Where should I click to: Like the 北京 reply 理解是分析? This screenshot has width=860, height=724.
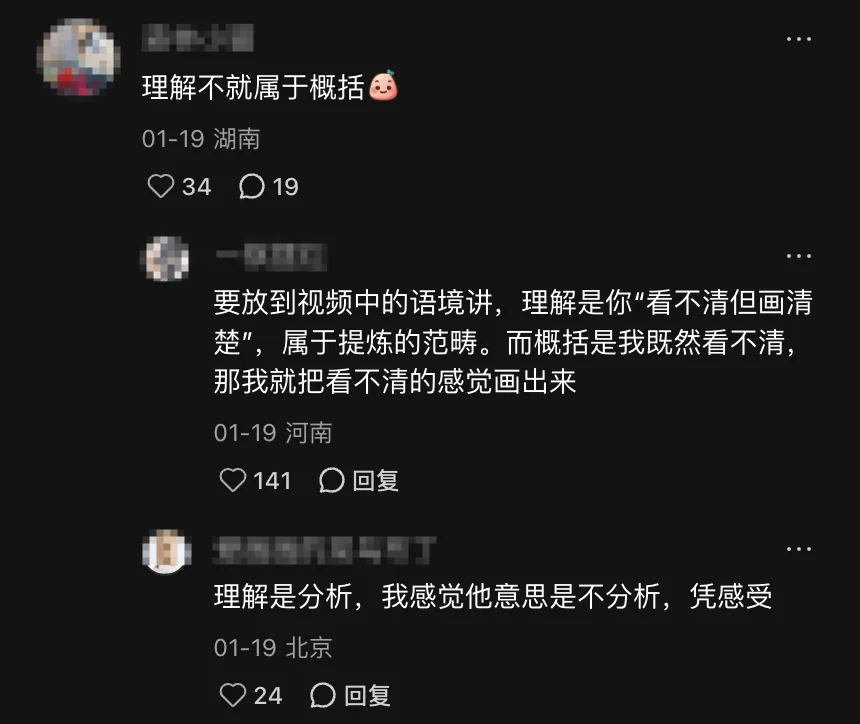coord(233,695)
